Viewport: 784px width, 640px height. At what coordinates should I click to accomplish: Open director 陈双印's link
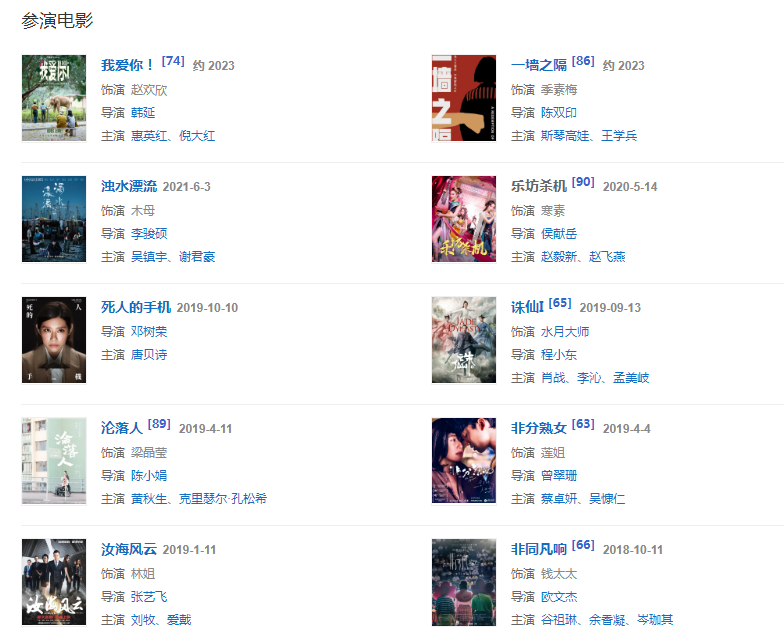(558, 112)
